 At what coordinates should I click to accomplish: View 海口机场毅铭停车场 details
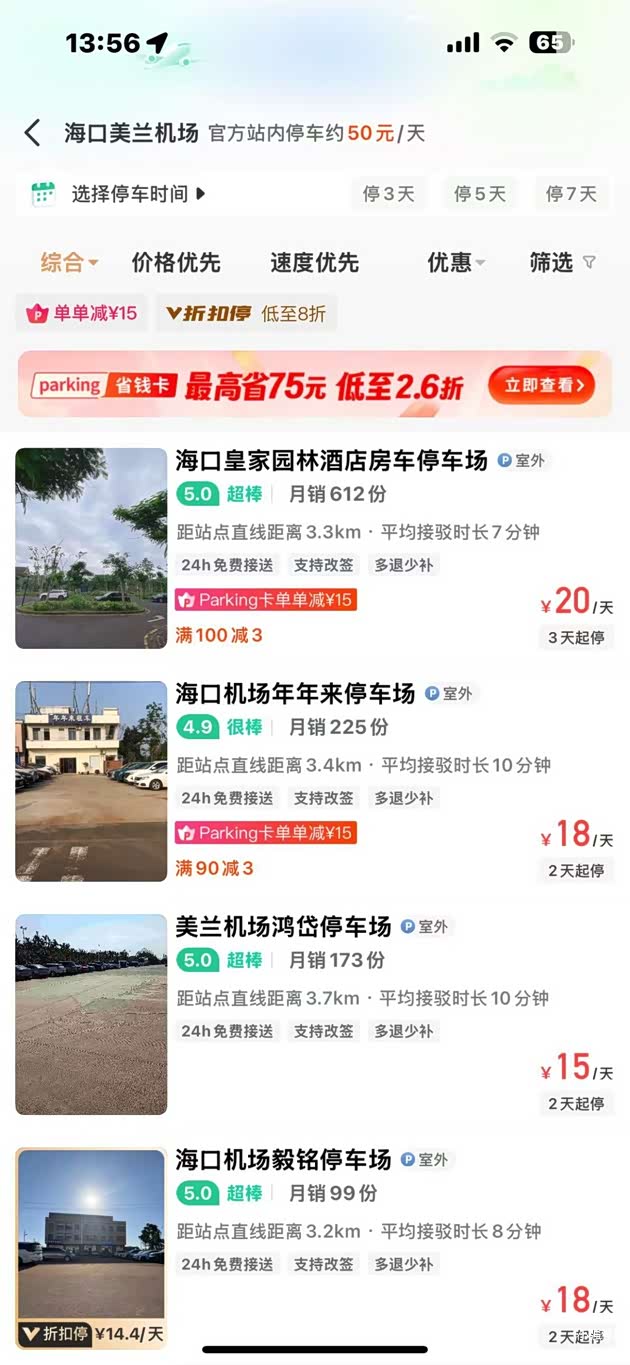click(x=283, y=1160)
